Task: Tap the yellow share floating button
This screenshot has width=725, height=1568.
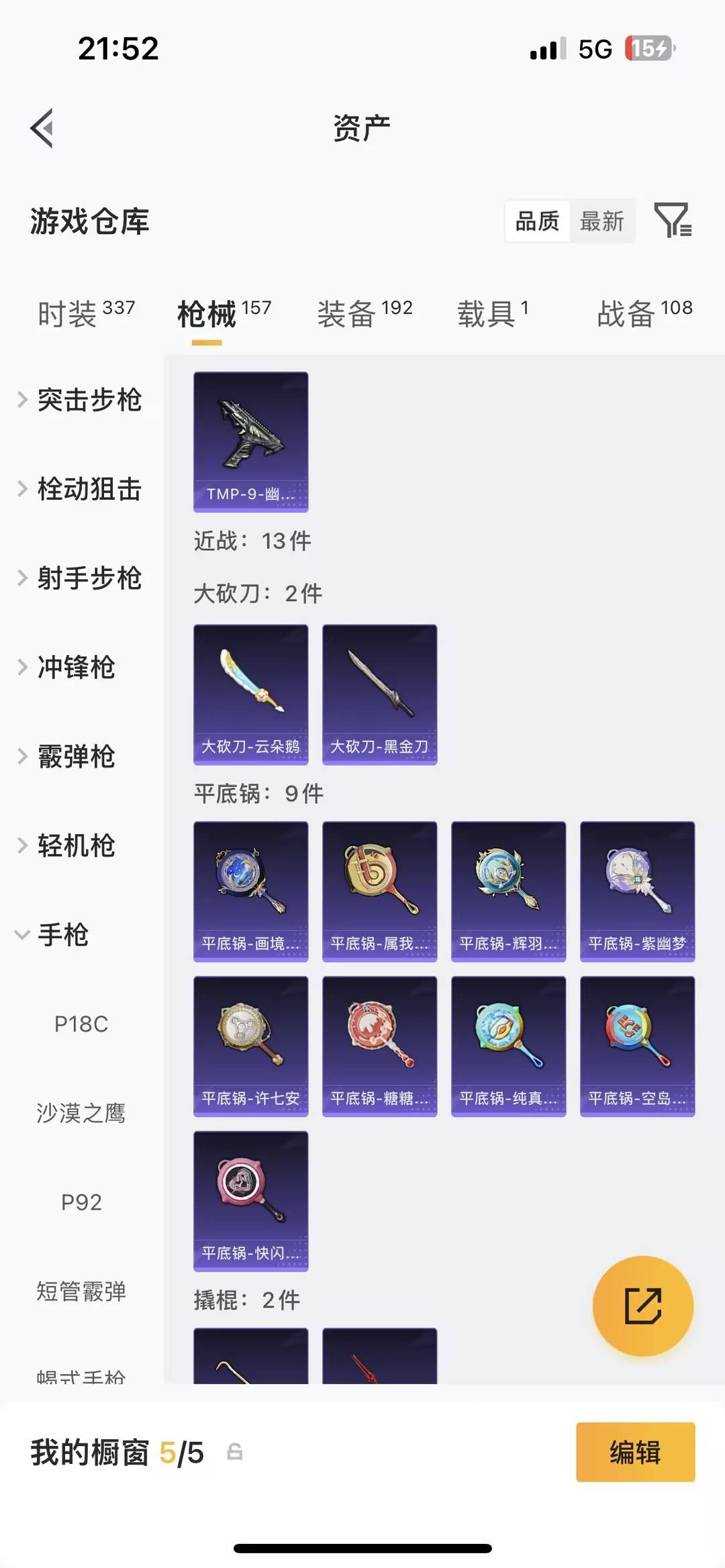Action: click(x=643, y=1306)
